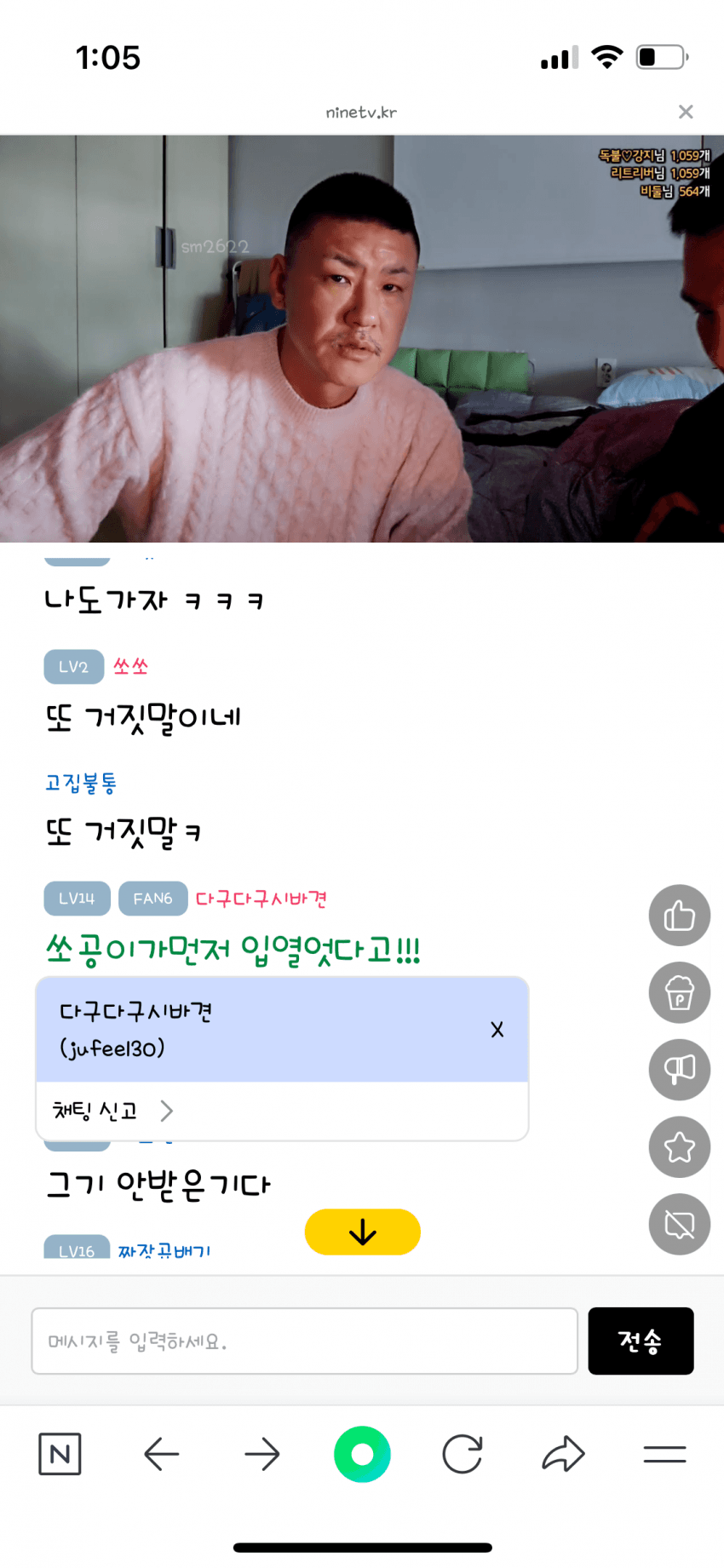The image size is (724, 1568).
Task: Reload the current page
Action: 463,1454
